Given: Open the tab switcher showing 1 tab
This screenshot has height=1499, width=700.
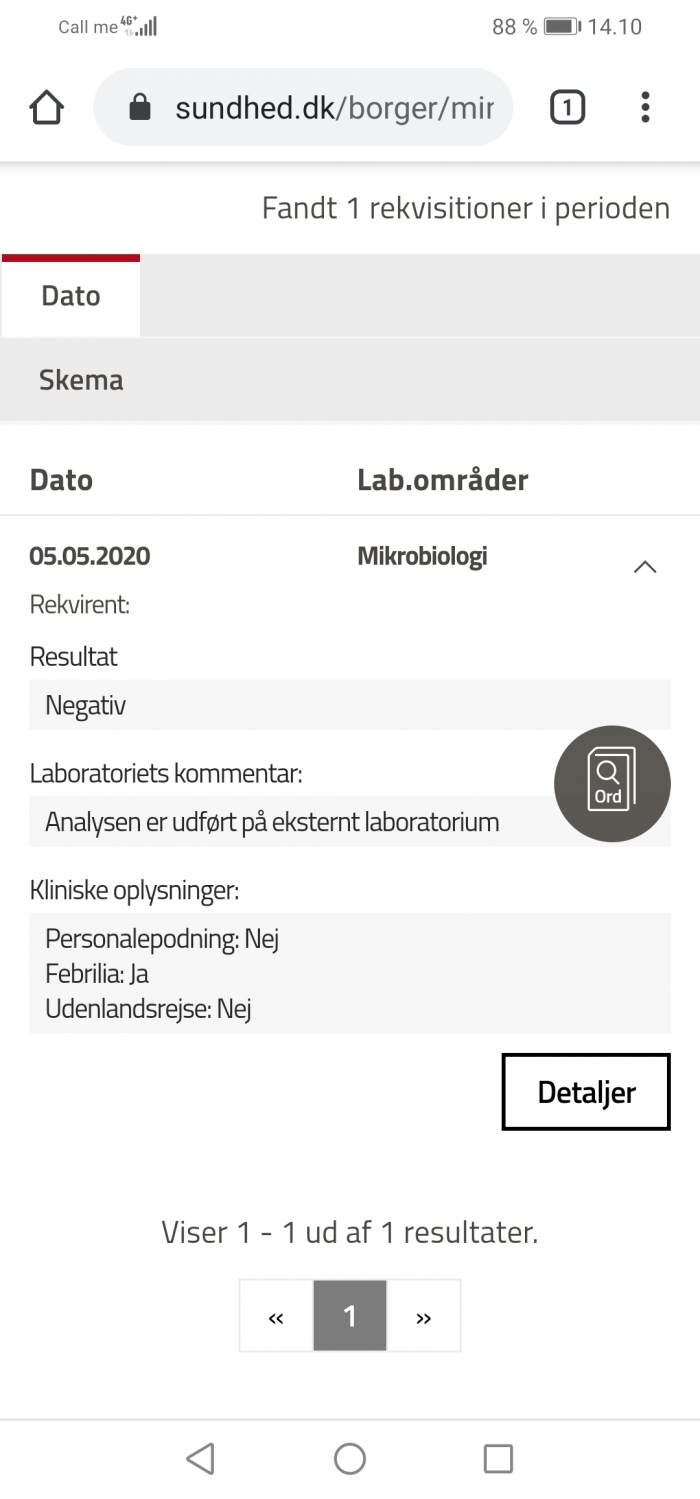Looking at the screenshot, I should (567, 108).
